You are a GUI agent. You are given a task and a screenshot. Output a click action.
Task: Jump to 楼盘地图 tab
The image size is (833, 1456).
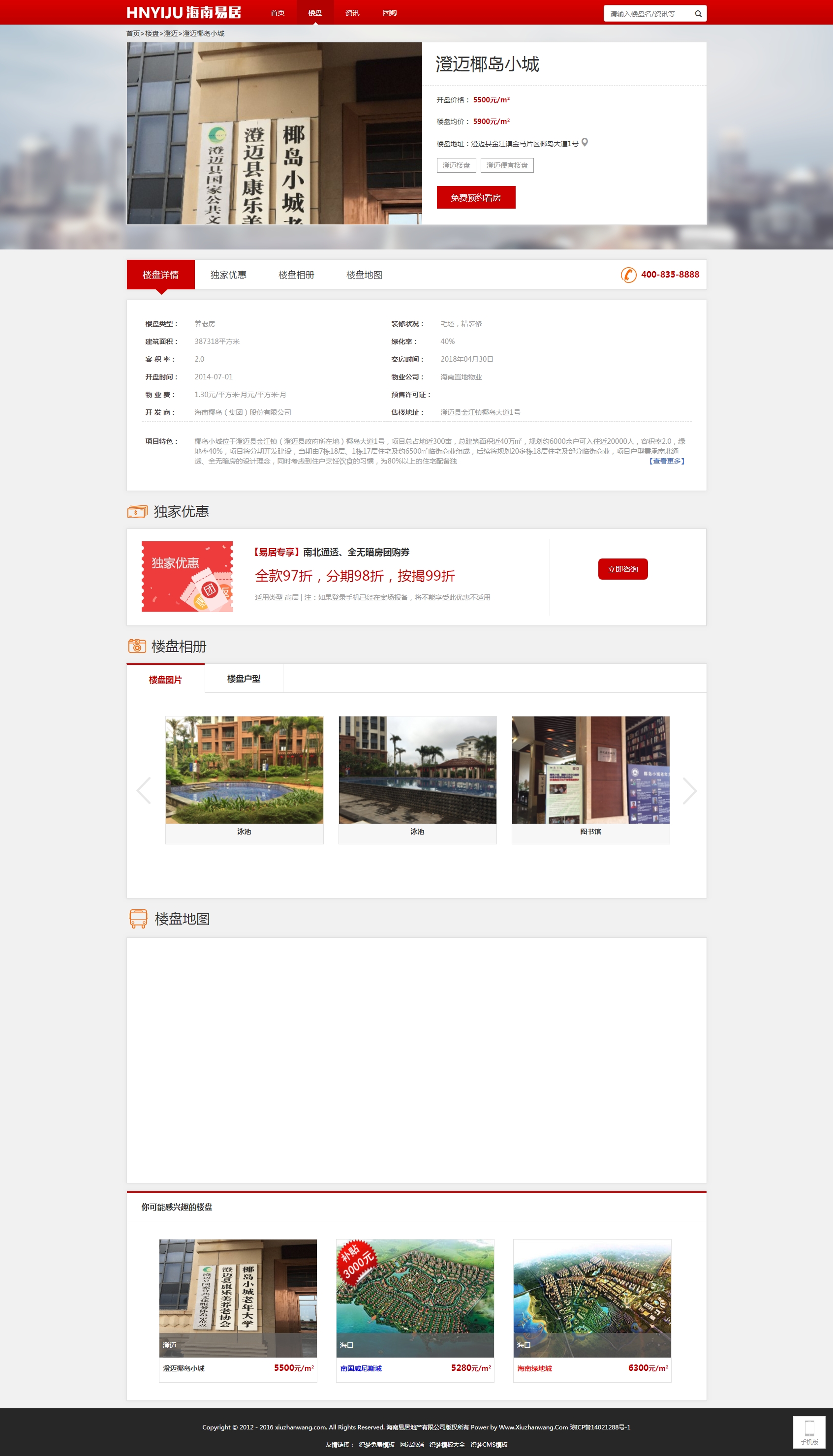tap(364, 275)
